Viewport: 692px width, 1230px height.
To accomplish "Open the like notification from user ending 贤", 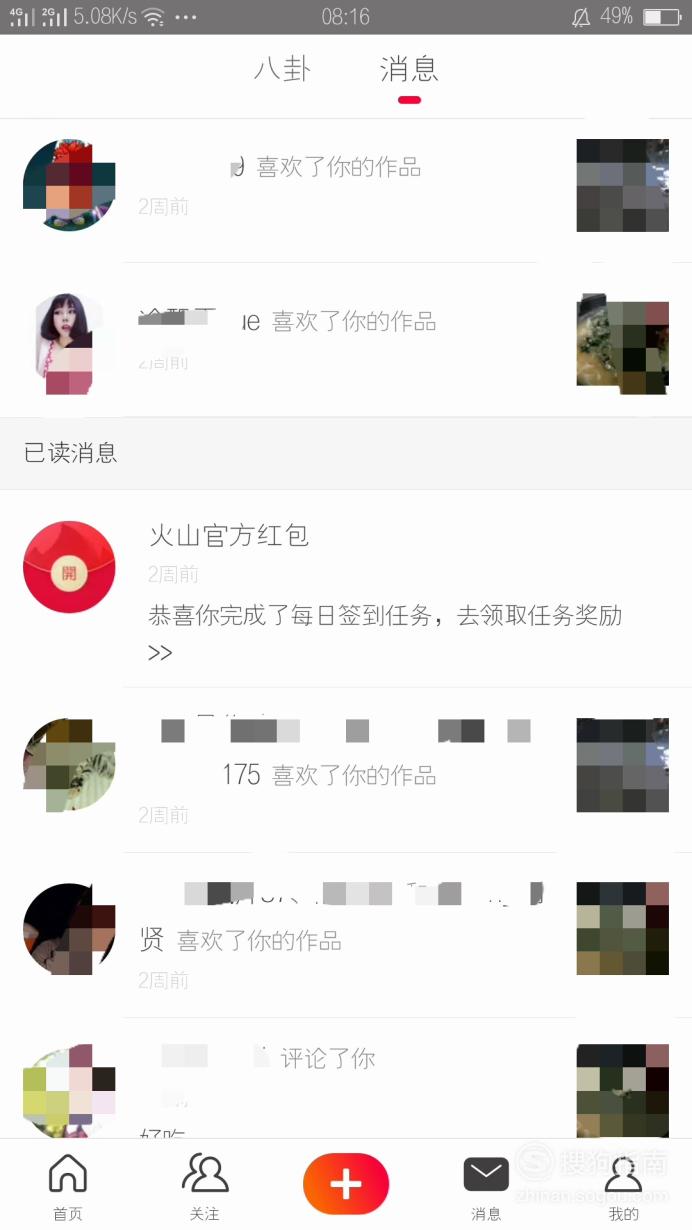I will pos(346,935).
